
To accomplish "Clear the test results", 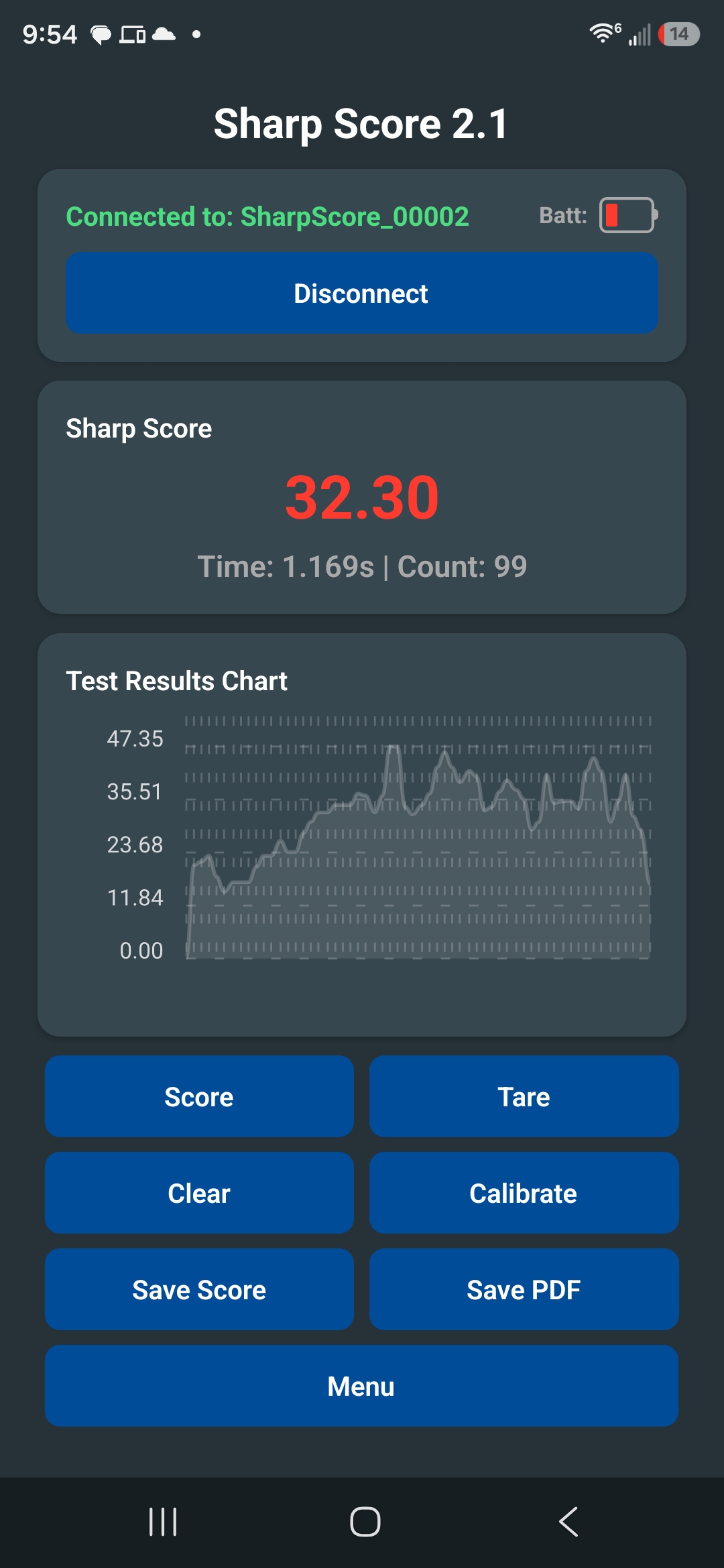I will tap(199, 1193).
